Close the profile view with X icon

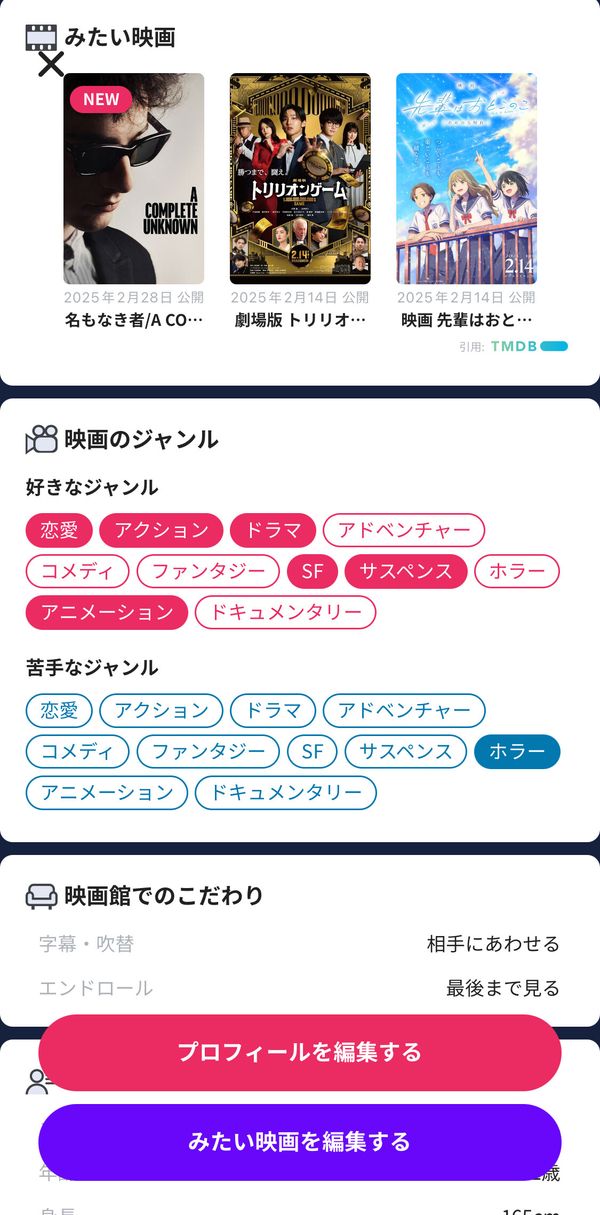pos(51,64)
